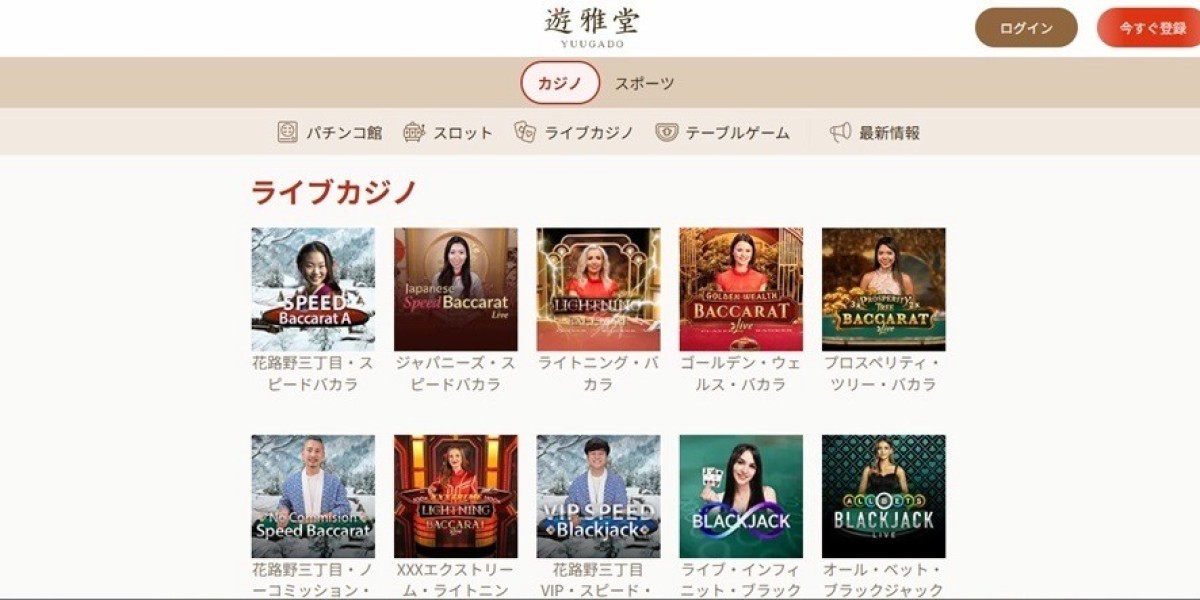Open ゴールデン・ウェルス・バカラ game

click(741, 289)
